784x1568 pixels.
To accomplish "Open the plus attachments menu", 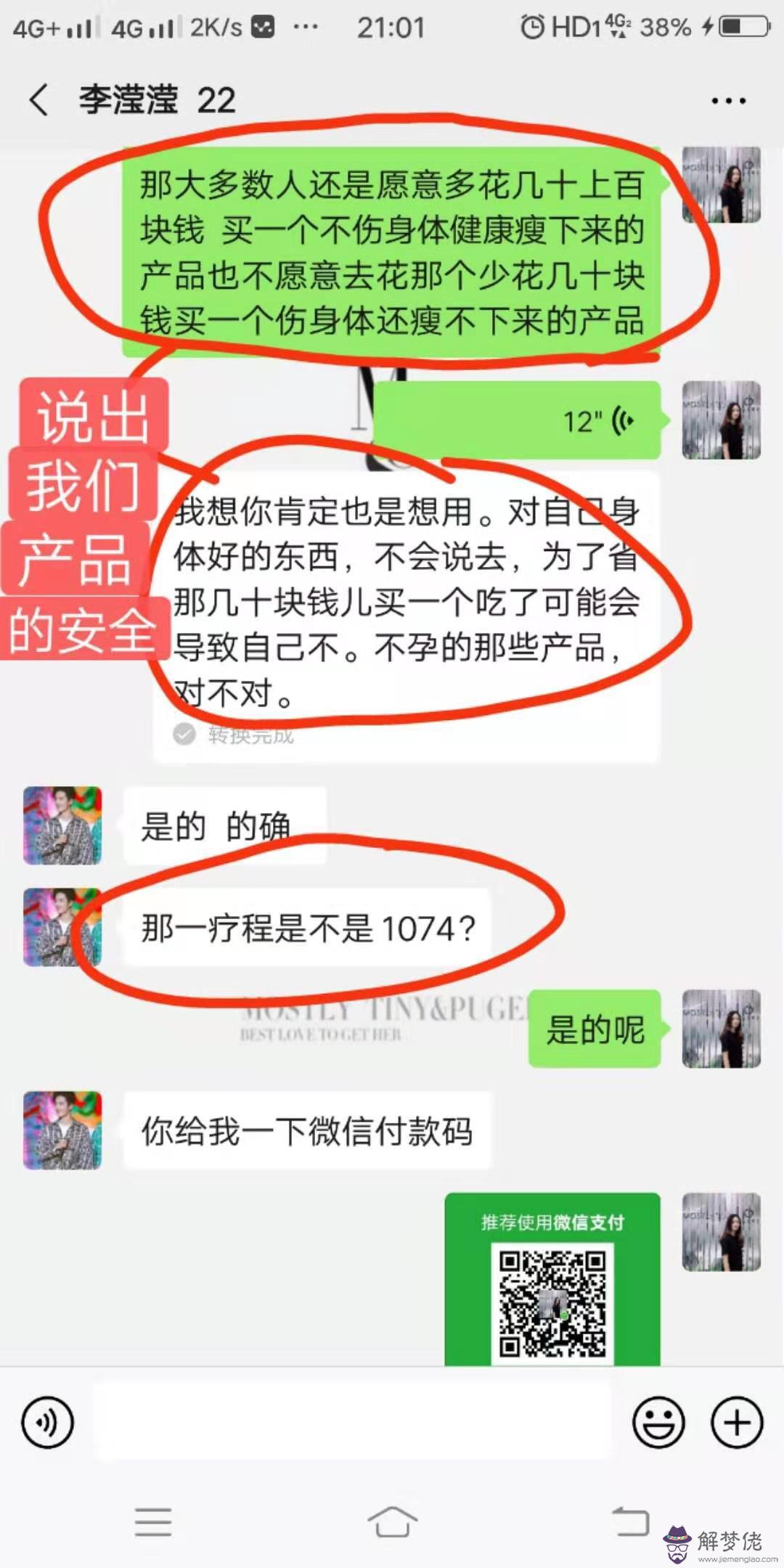I will tap(736, 1422).
